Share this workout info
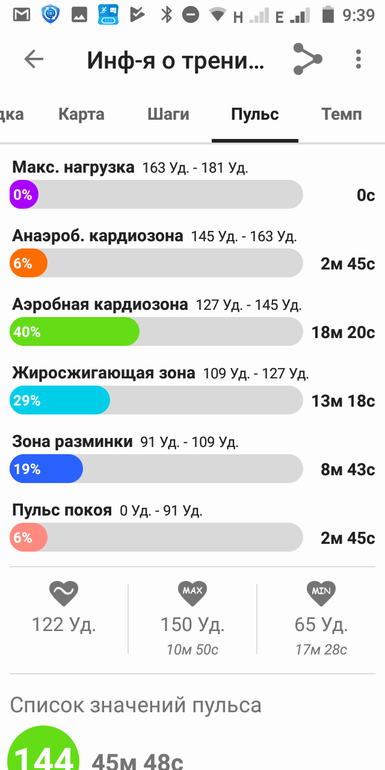 [307, 59]
